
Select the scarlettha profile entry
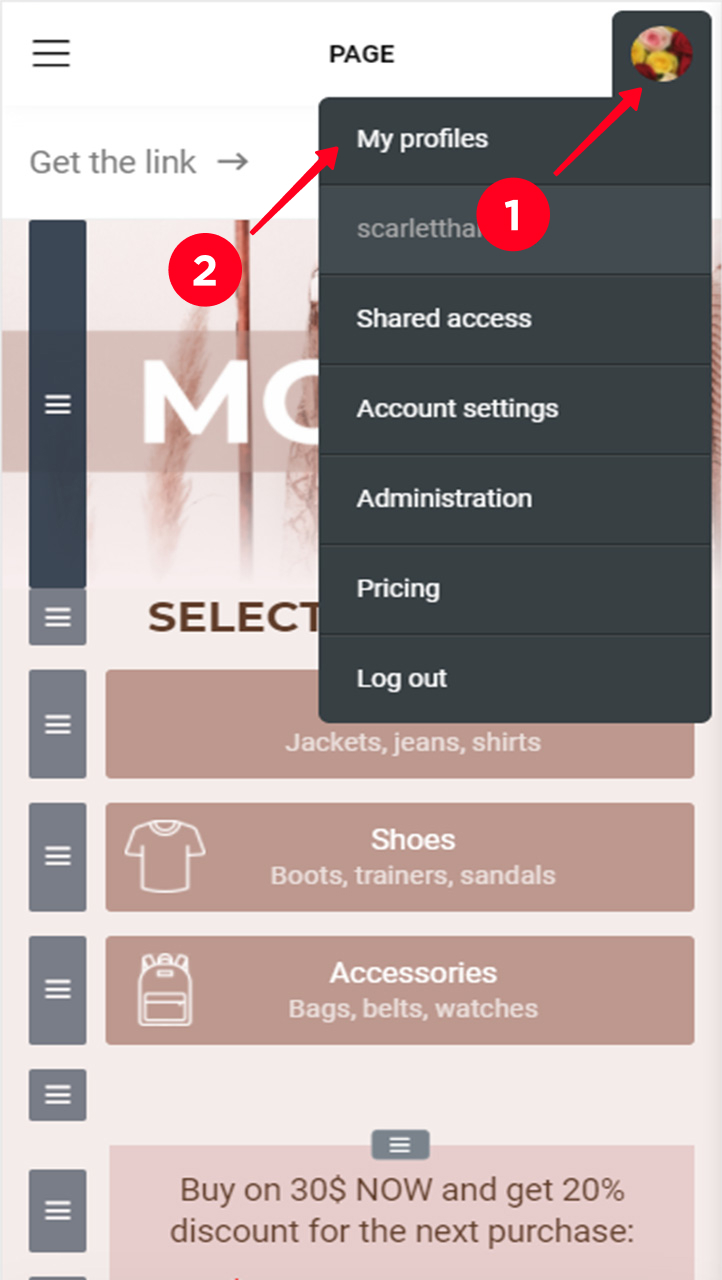tap(410, 229)
